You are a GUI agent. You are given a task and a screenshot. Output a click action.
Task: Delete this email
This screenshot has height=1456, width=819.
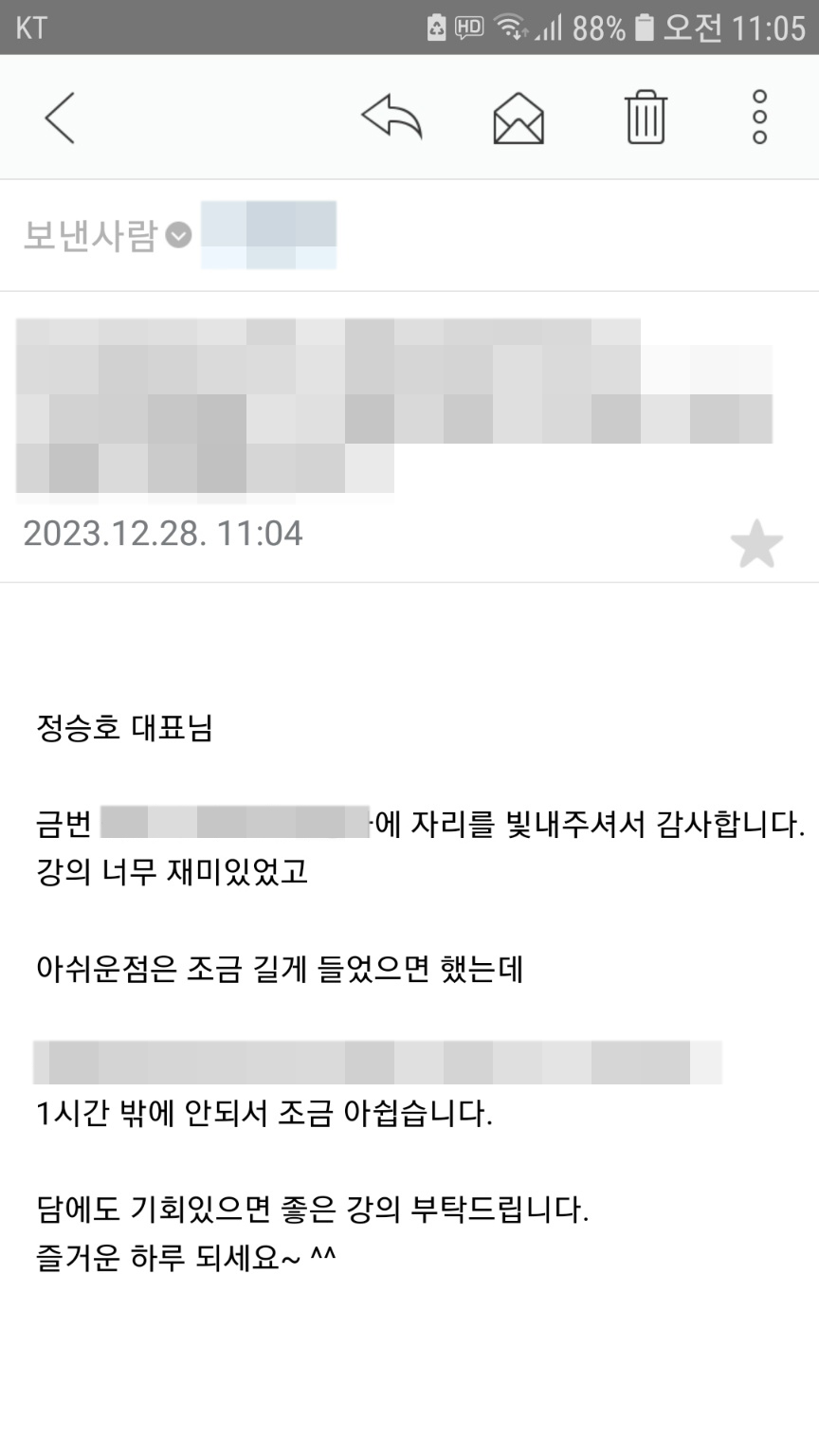tap(646, 118)
